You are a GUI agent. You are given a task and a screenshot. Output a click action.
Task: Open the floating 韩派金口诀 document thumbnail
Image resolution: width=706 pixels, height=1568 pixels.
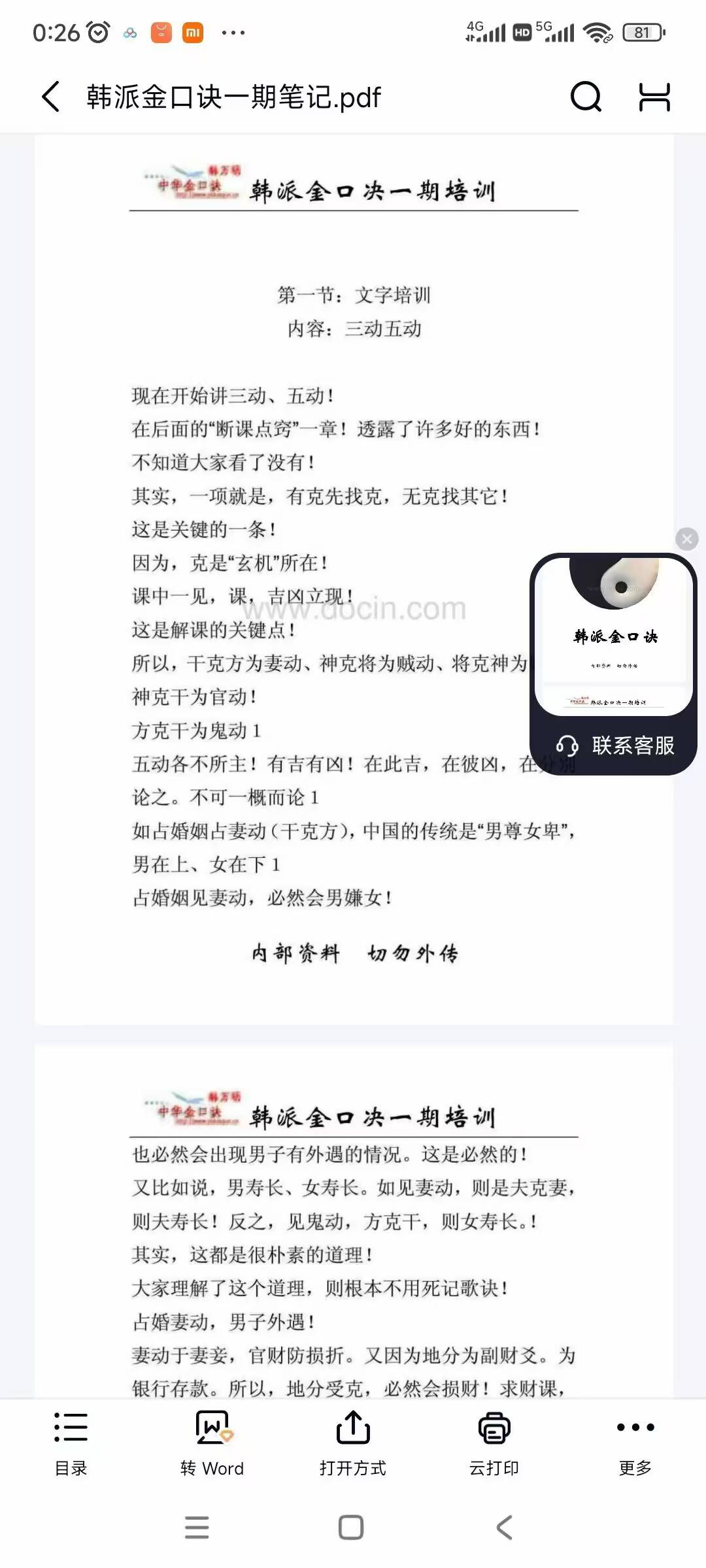(614, 635)
